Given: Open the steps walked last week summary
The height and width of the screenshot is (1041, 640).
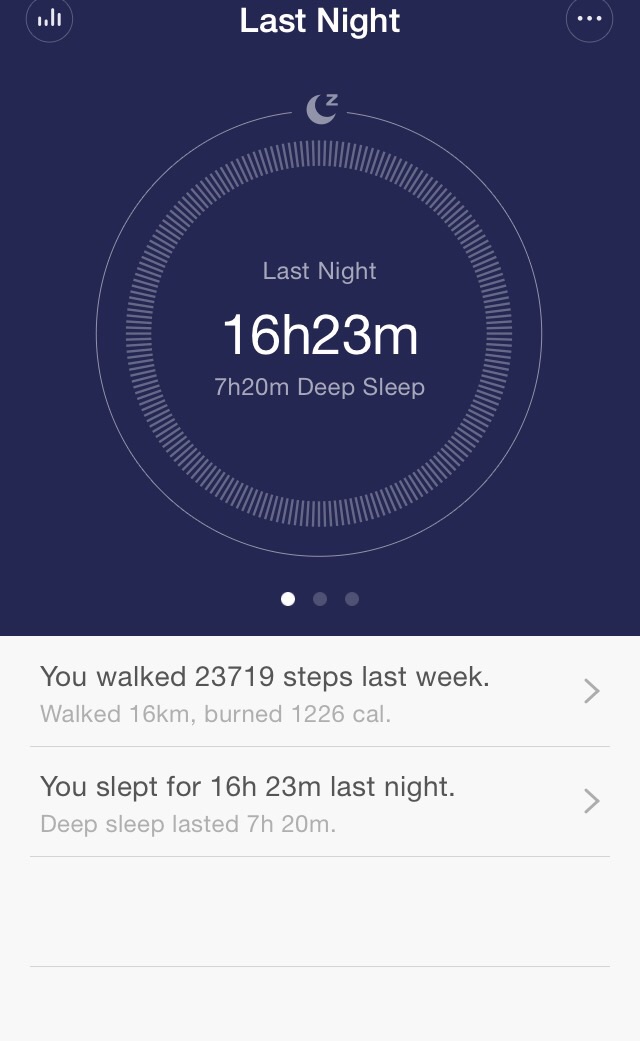Looking at the screenshot, I should 320,692.
